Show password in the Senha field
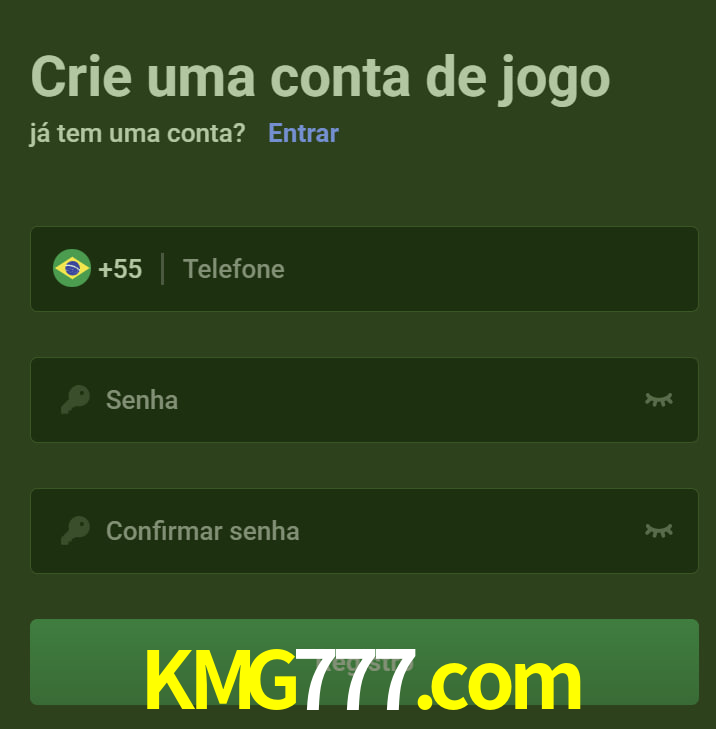Screen dimensions: 716x729 coord(658,400)
